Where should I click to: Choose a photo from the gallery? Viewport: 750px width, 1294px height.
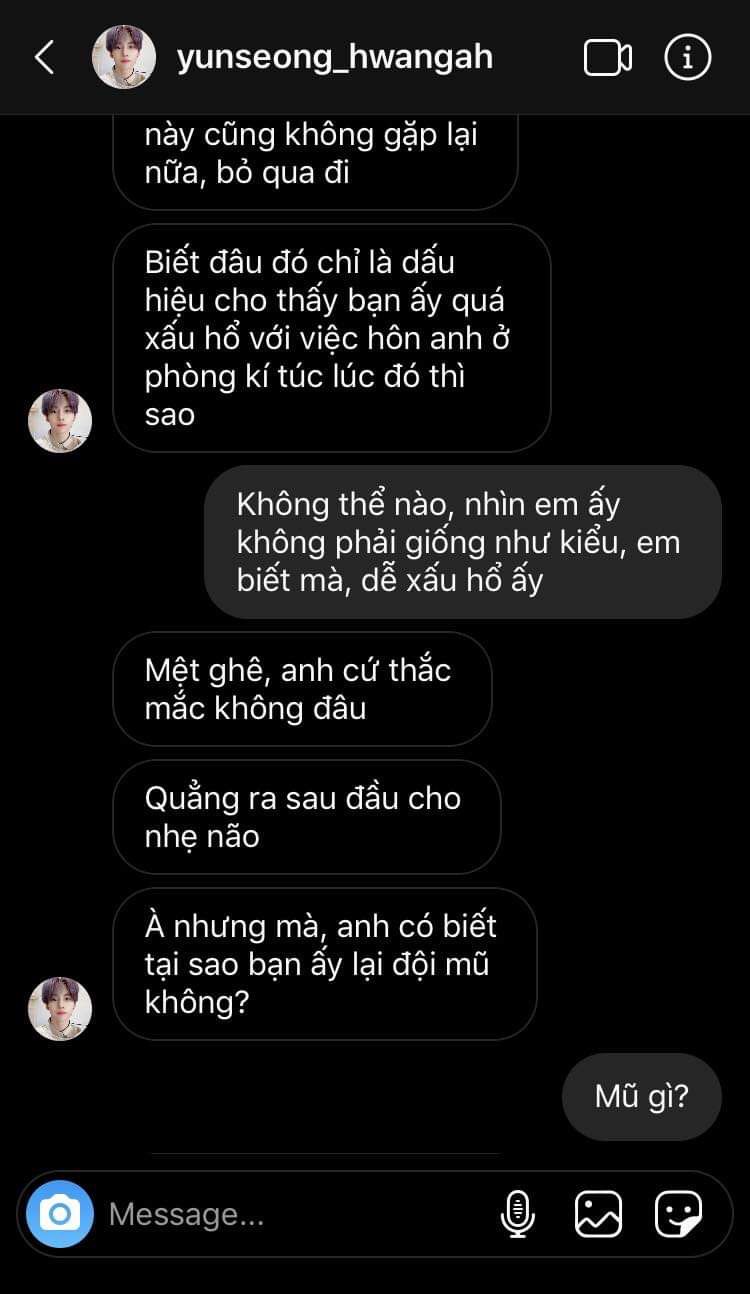(598, 1214)
